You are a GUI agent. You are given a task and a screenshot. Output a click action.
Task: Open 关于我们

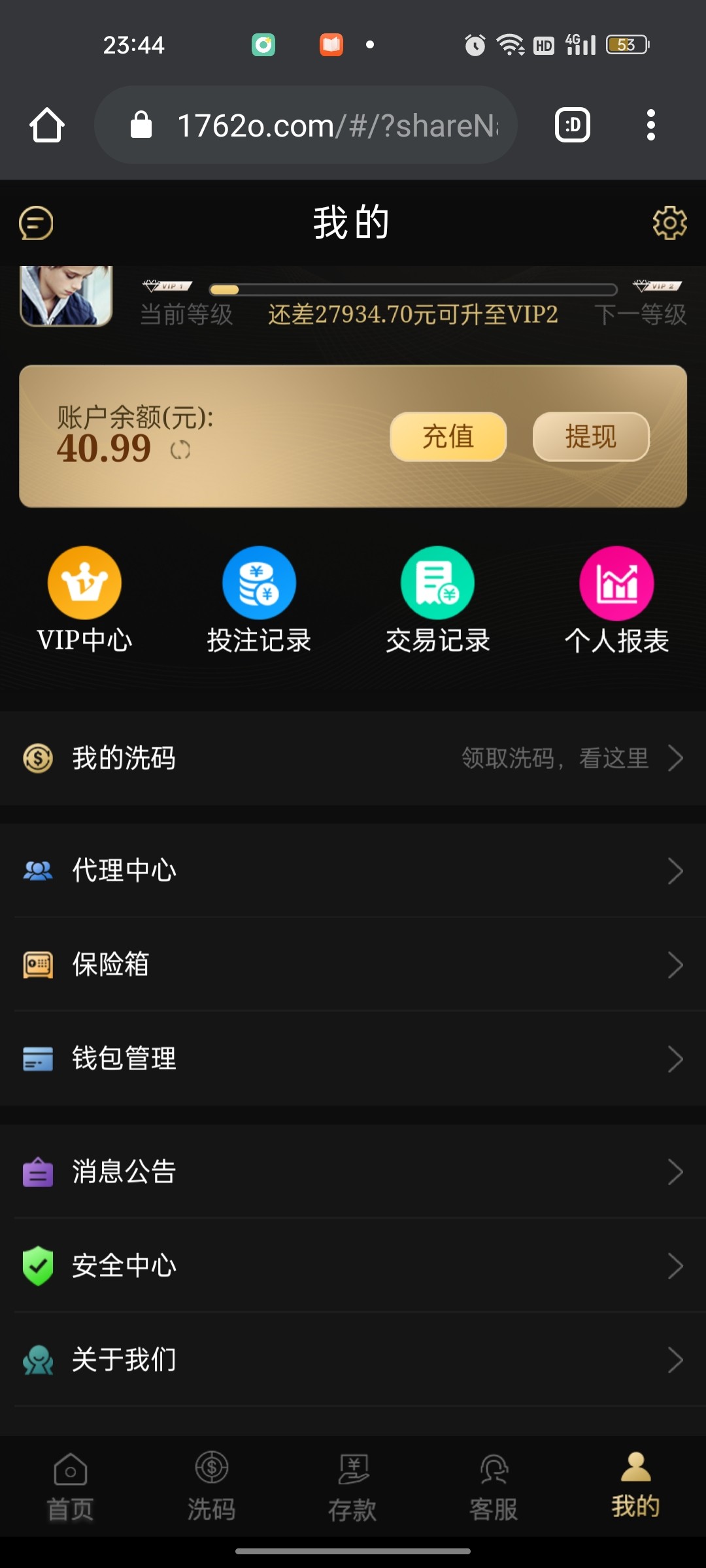tap(353, 1360)
